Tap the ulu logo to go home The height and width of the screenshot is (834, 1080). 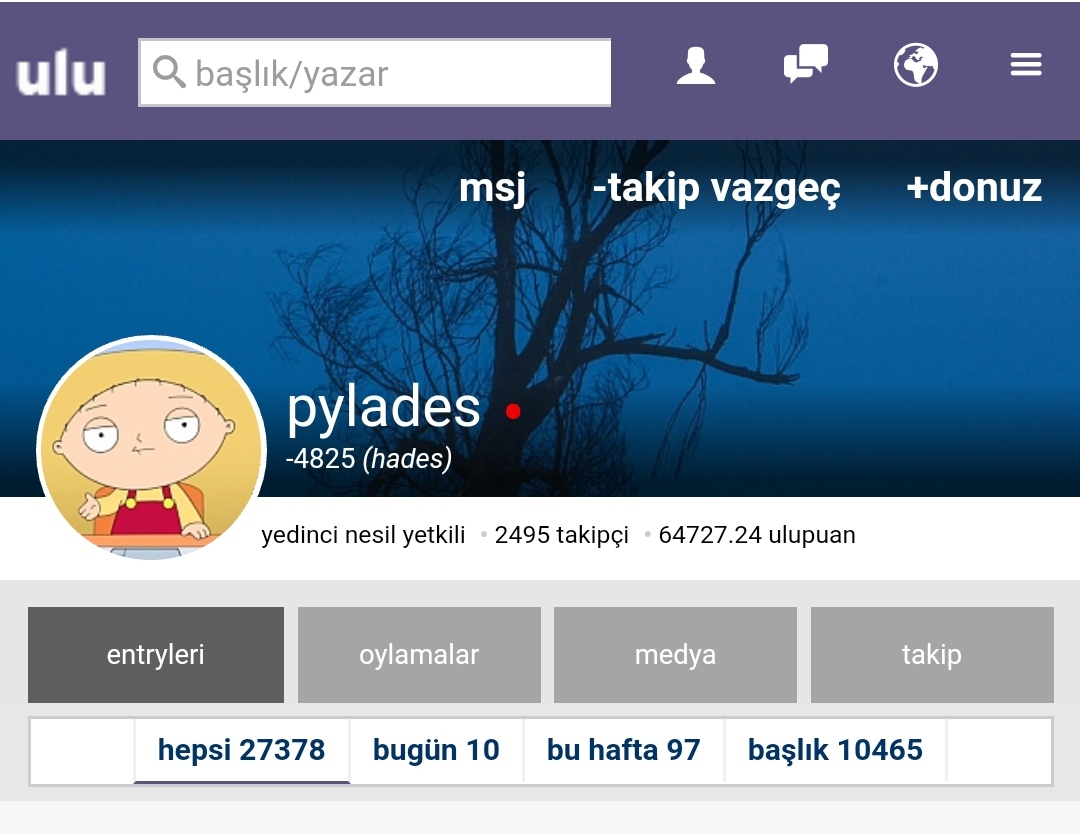click(x=61, y=75)
